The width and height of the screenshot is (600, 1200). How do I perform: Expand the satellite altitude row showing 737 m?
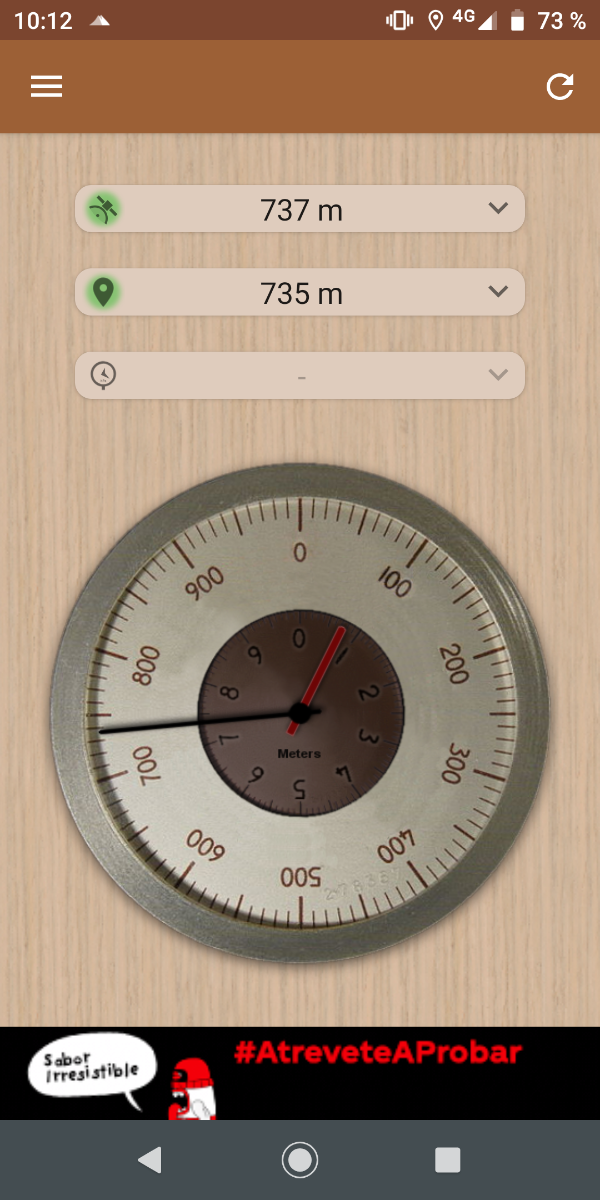498,209
